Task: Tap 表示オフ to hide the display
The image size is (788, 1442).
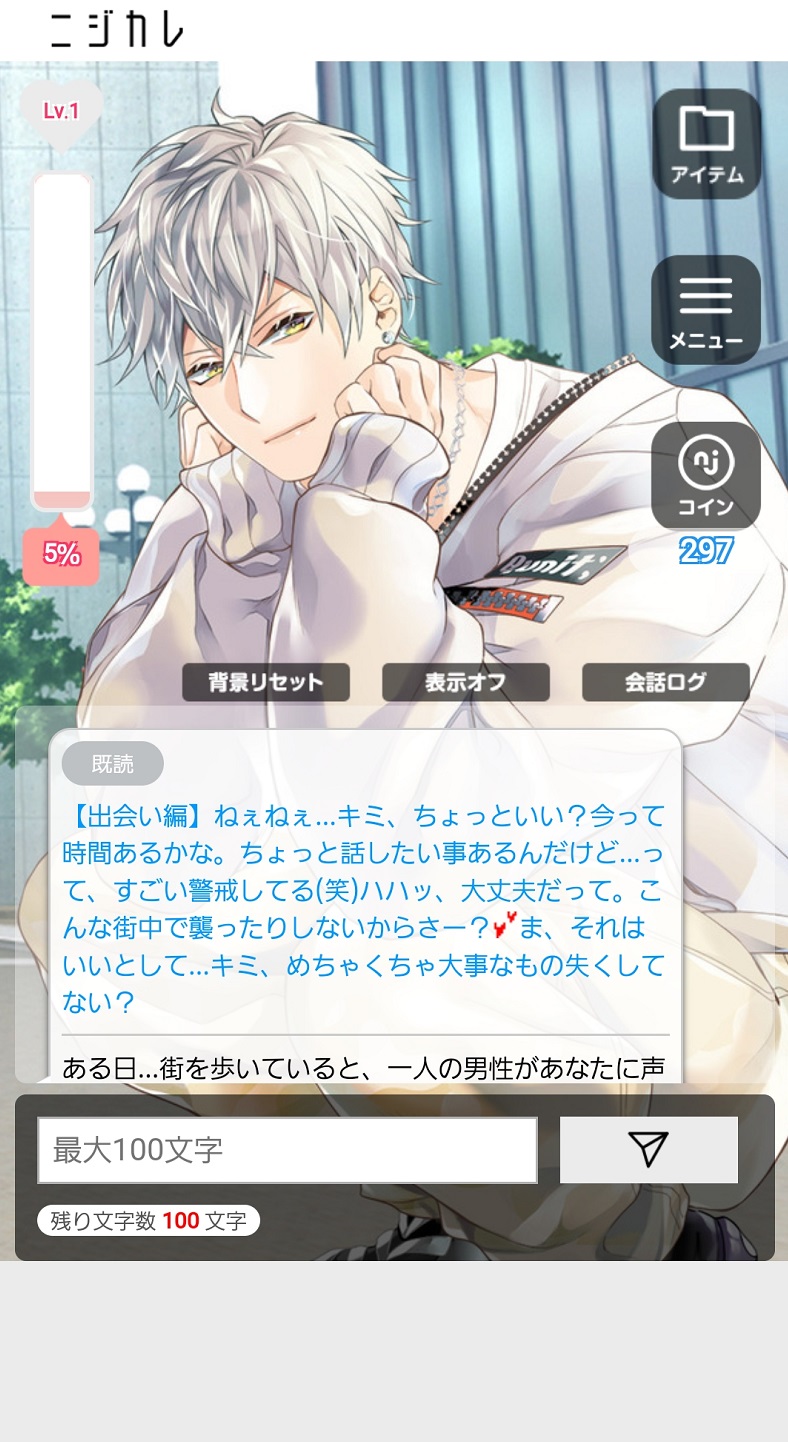Action: pos(465,683)
